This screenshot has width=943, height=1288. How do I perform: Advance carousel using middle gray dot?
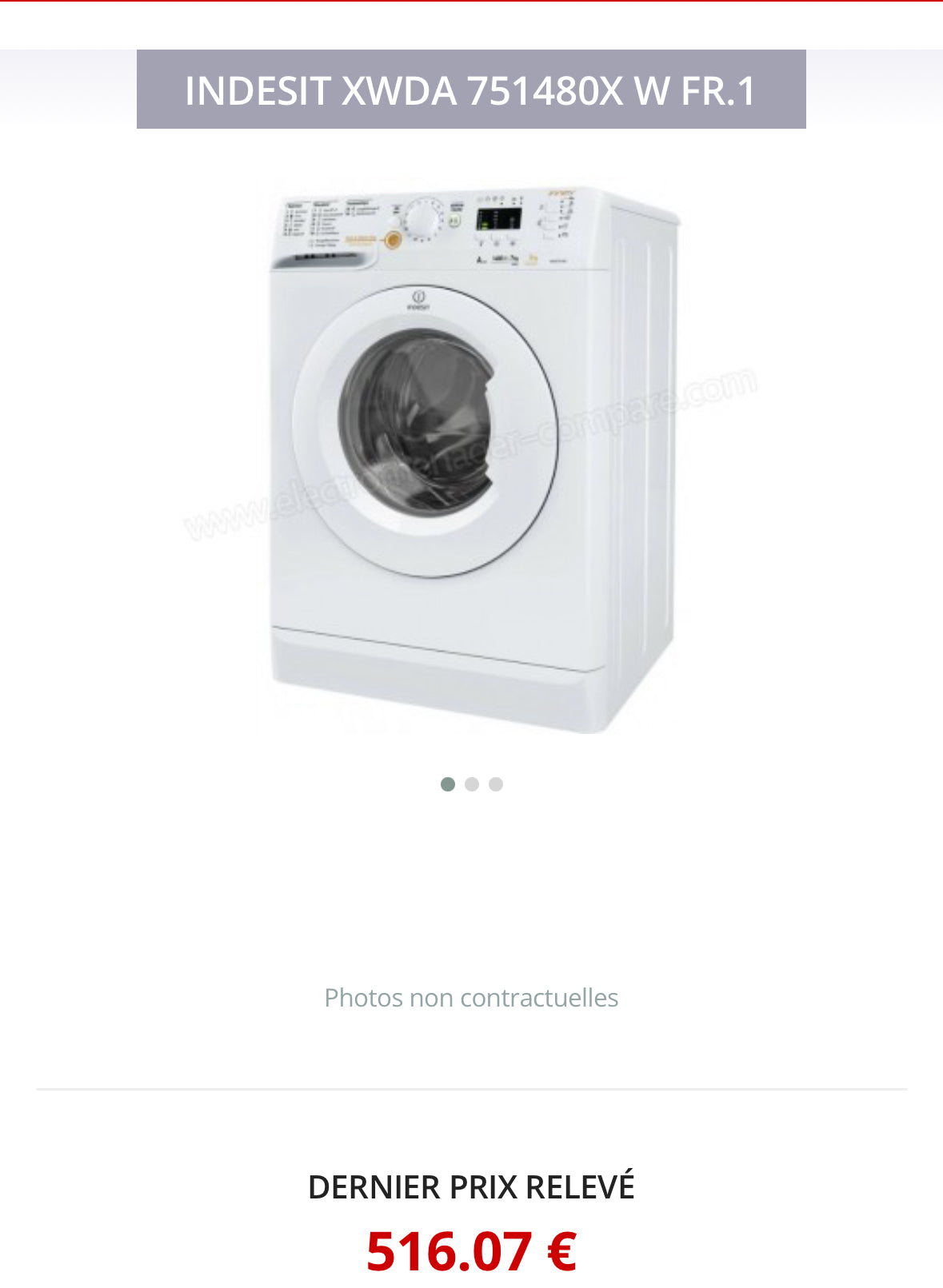471,784
